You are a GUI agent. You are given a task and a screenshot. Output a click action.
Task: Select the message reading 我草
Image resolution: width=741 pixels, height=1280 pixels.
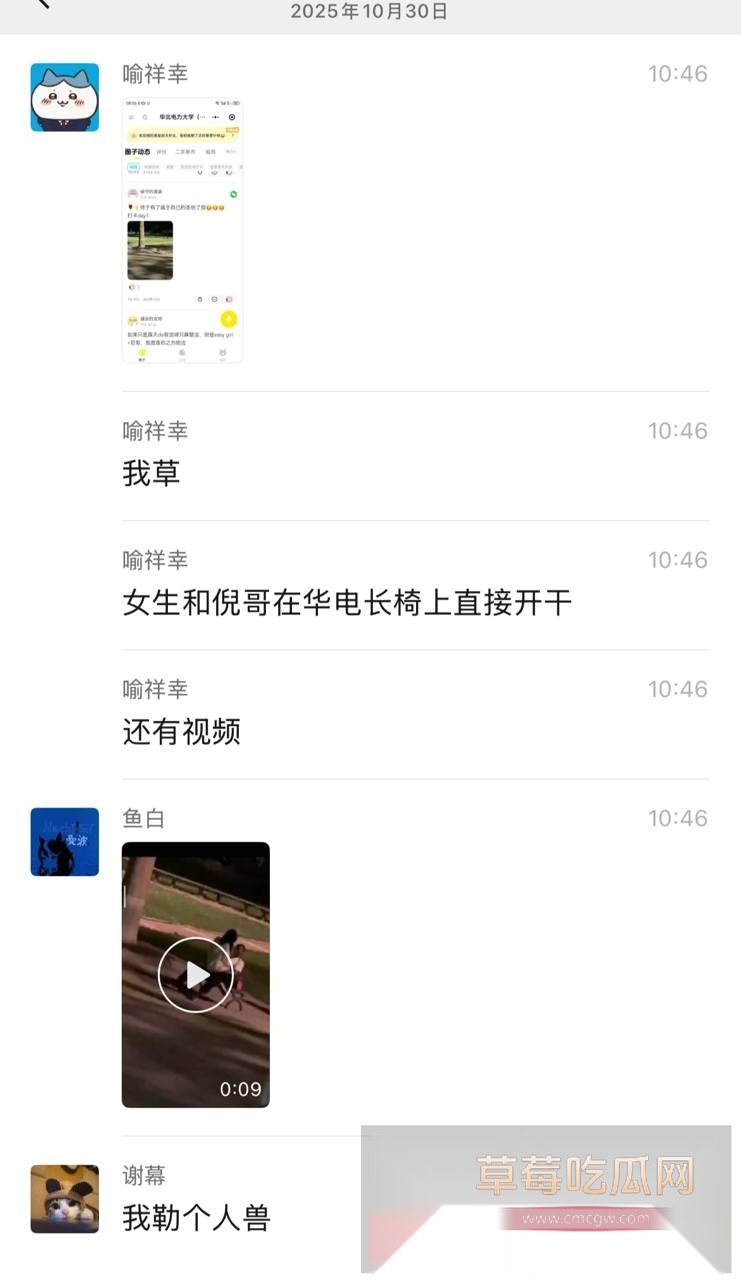pyautogui.click(x=150, y=473)
